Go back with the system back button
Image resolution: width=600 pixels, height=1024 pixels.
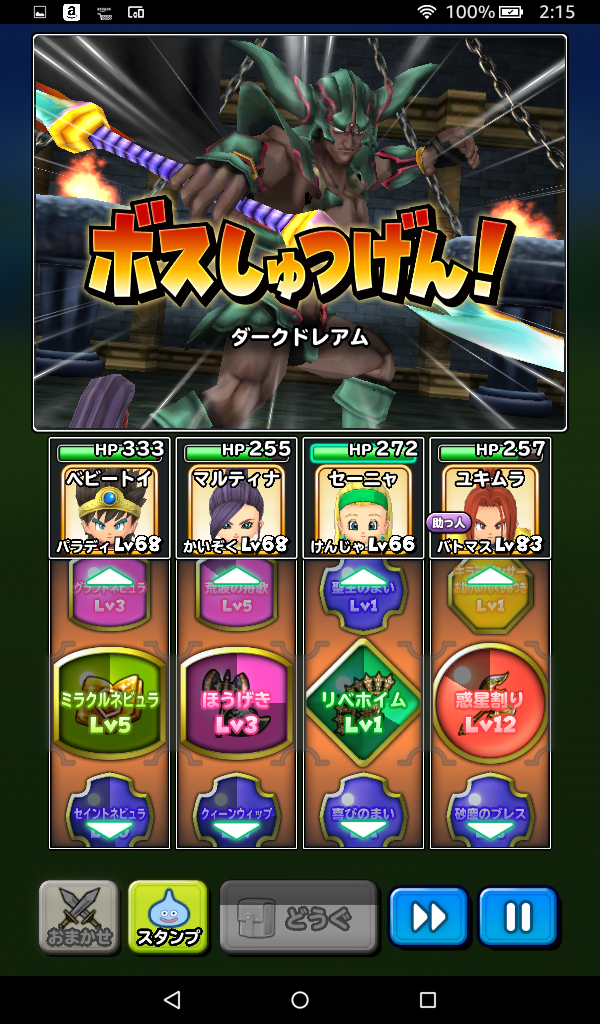(172, 999)
